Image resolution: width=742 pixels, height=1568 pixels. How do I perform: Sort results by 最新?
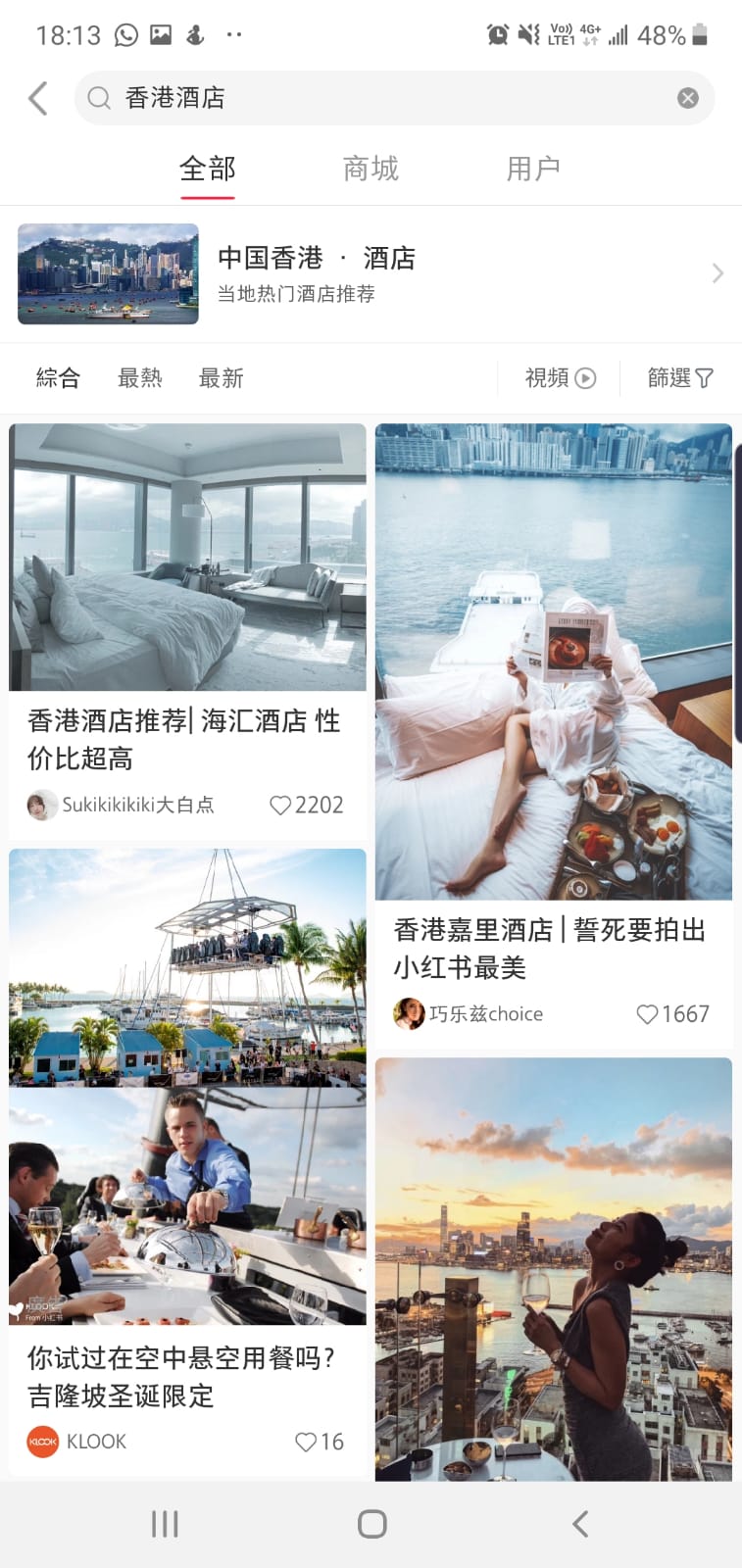click(222, 378)
